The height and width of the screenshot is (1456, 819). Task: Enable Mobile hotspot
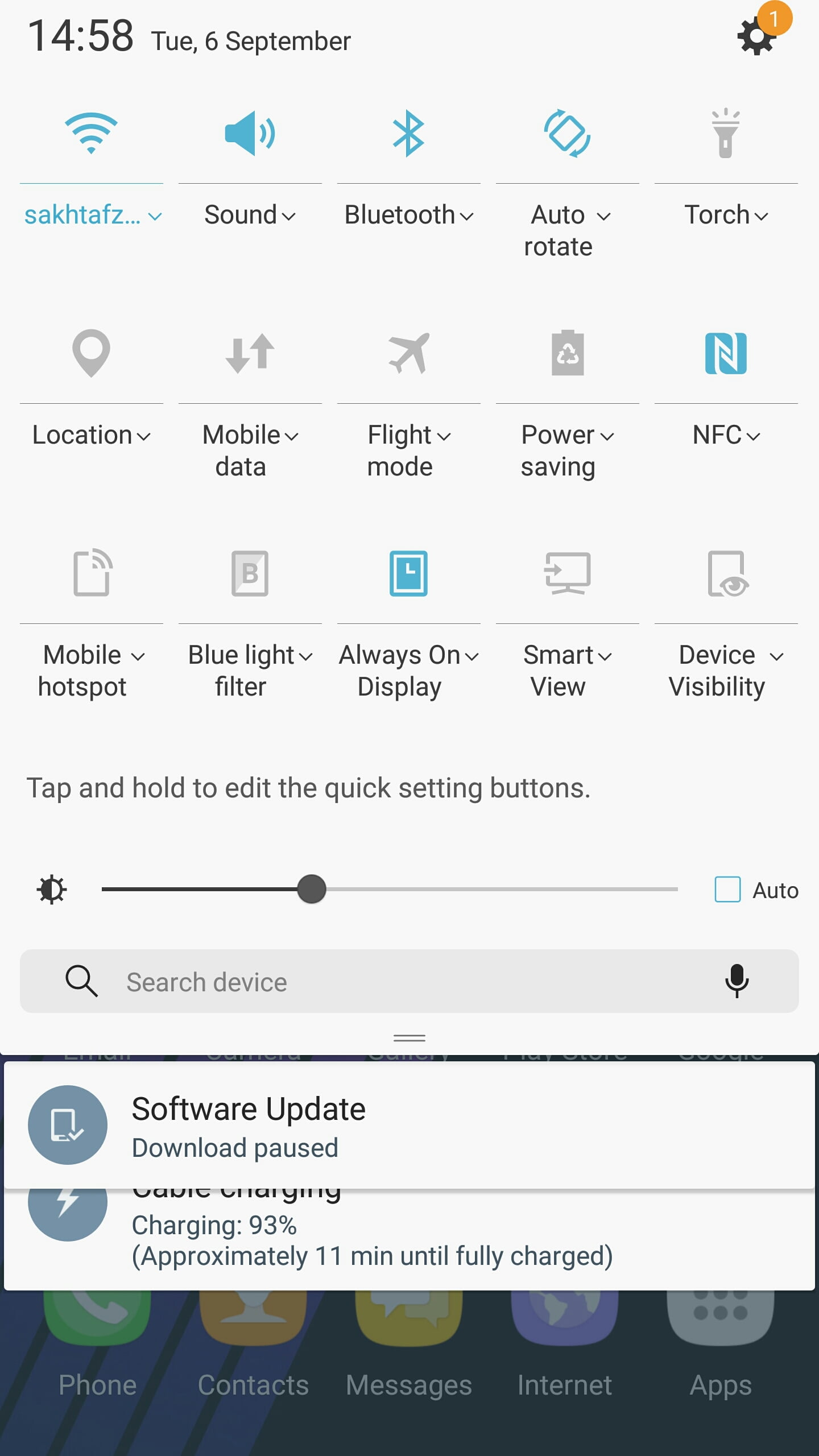pos(91,573)
